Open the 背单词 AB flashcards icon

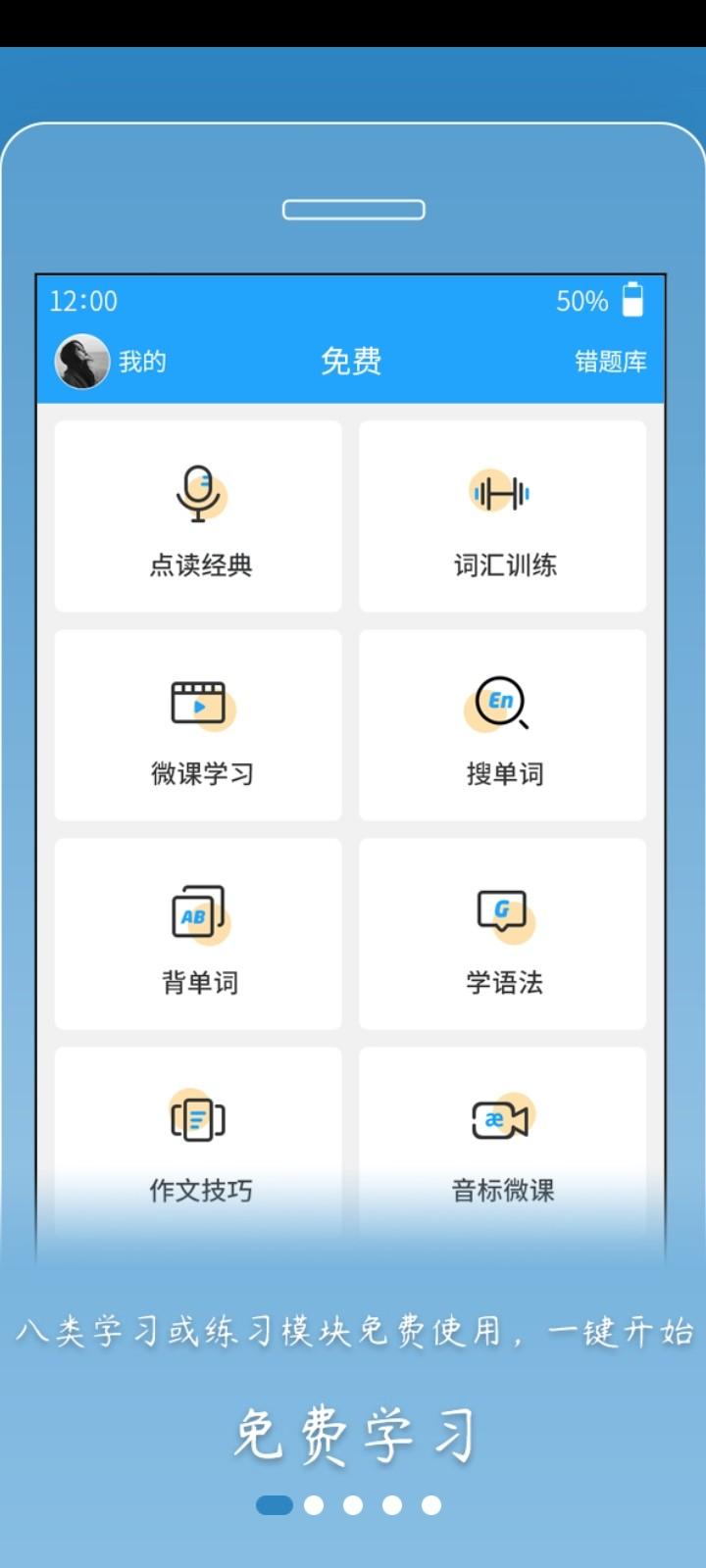coord(199,911)
